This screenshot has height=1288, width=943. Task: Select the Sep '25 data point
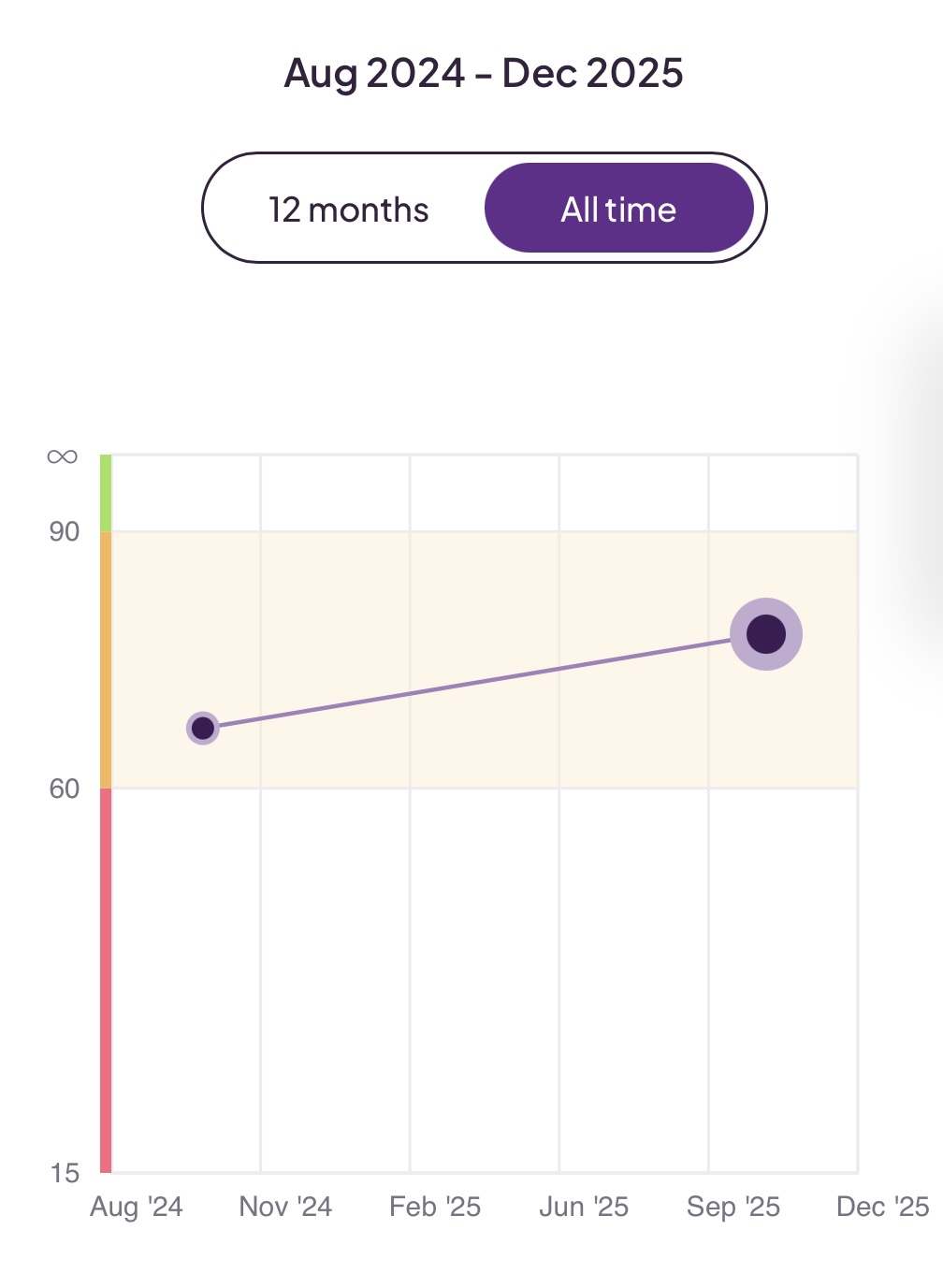pos(766,634)
